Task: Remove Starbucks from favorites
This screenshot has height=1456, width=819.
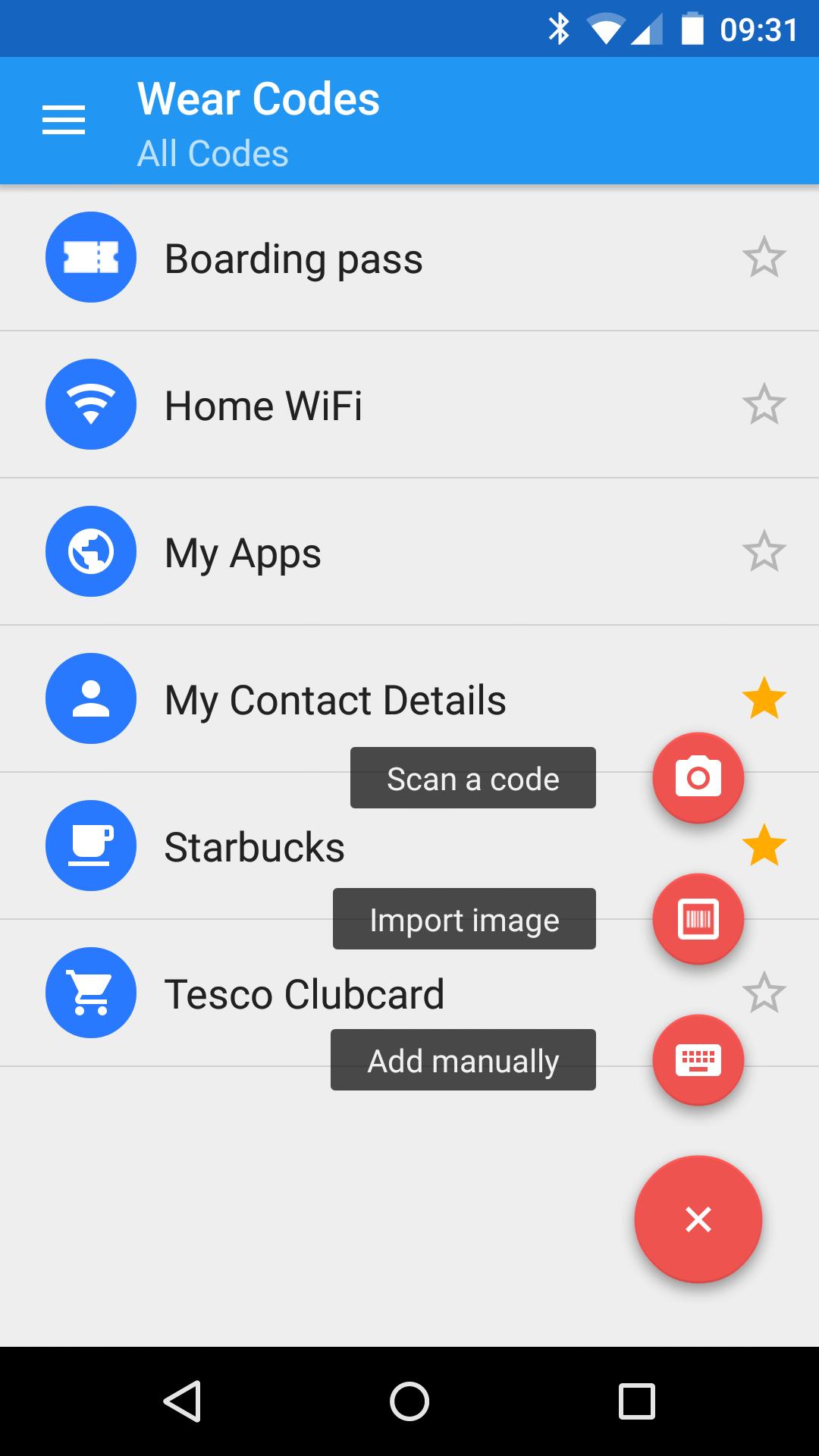Action: coord(764,846)
